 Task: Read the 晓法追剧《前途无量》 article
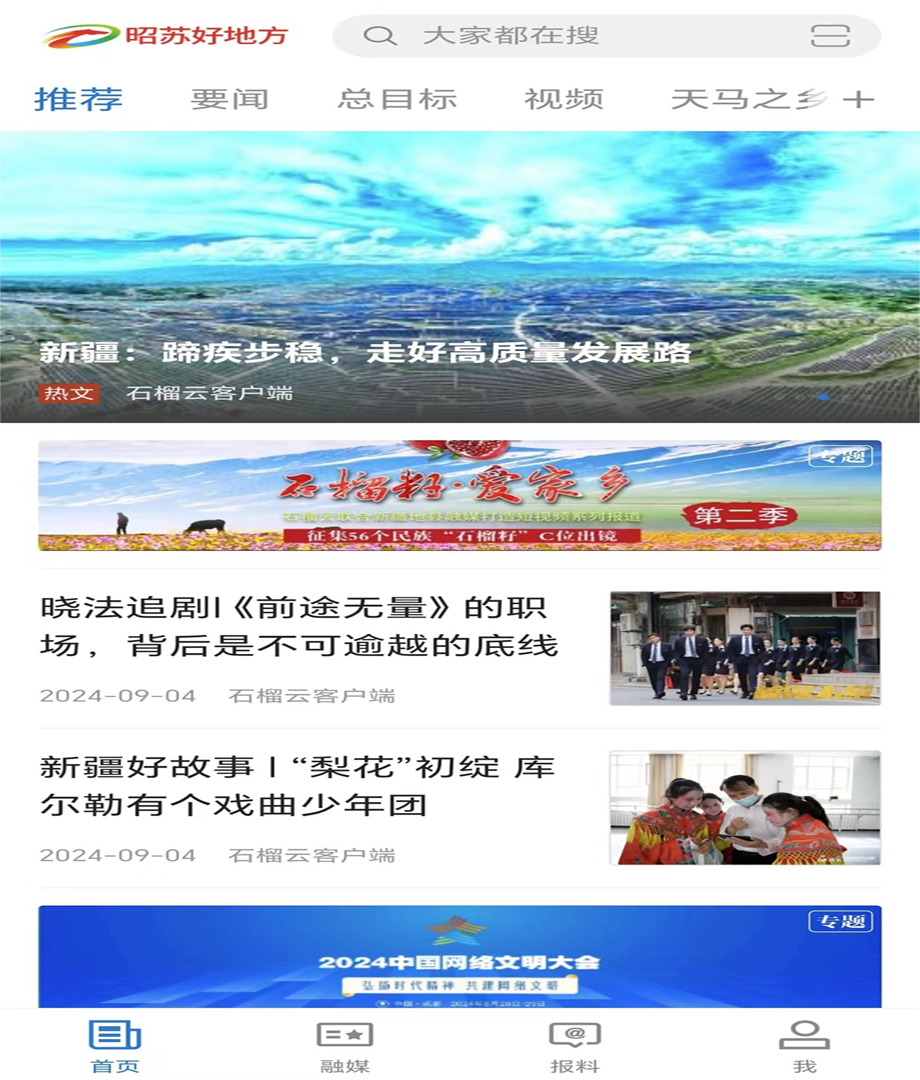pyautogui.click(x=300, y=627)
